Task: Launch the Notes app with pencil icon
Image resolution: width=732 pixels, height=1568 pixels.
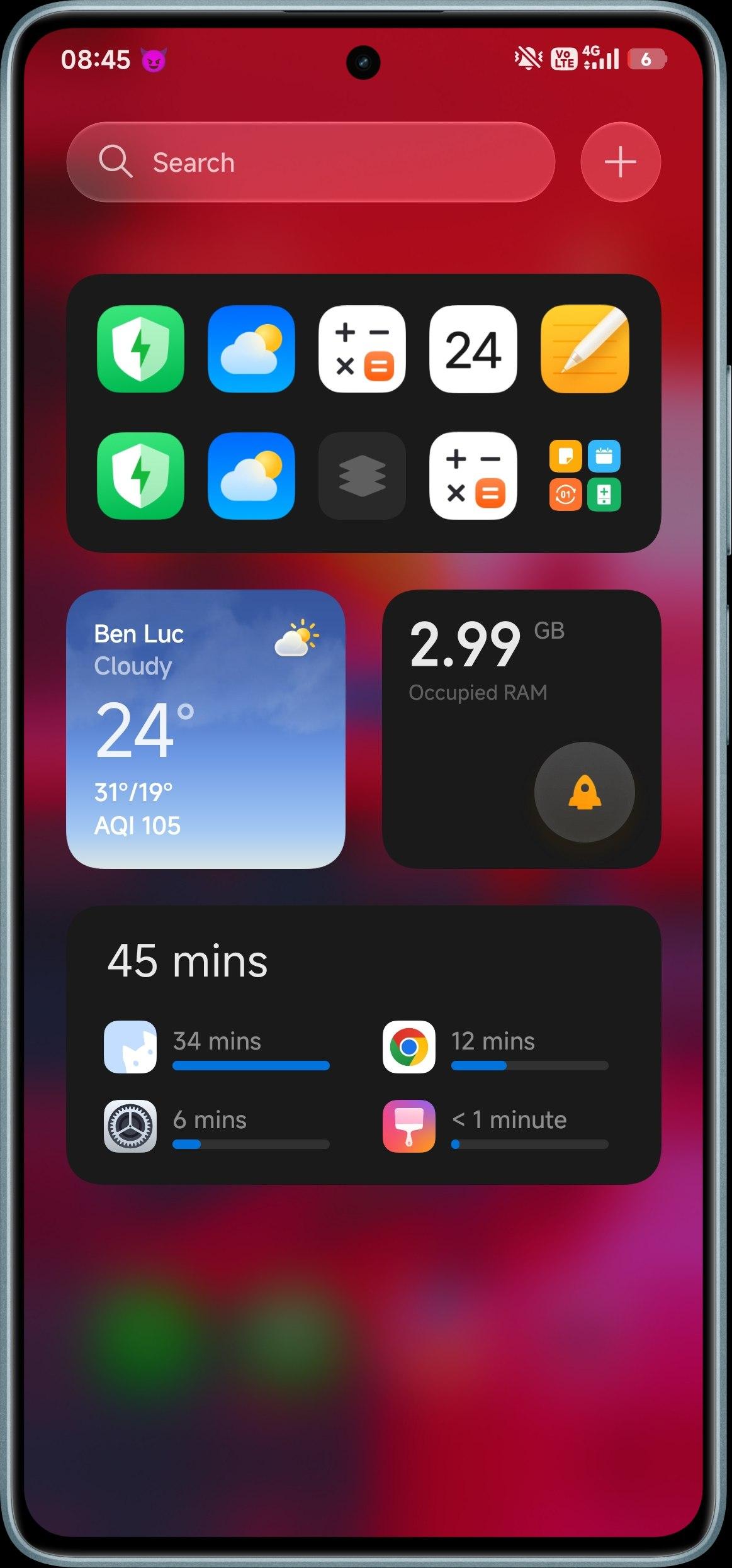Action: click(x=584, y=349)
